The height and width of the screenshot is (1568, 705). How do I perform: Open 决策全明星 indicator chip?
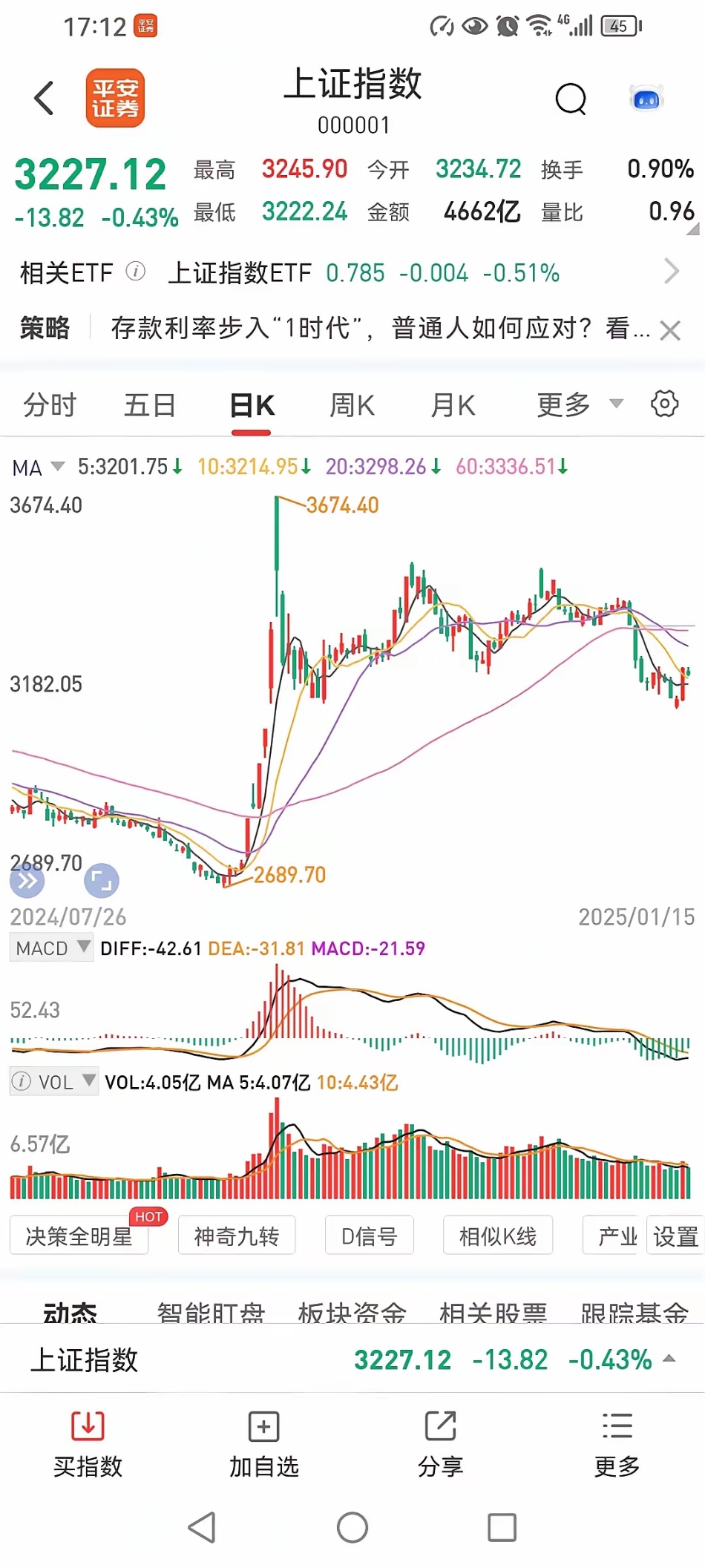click(x=79, y=1236)
